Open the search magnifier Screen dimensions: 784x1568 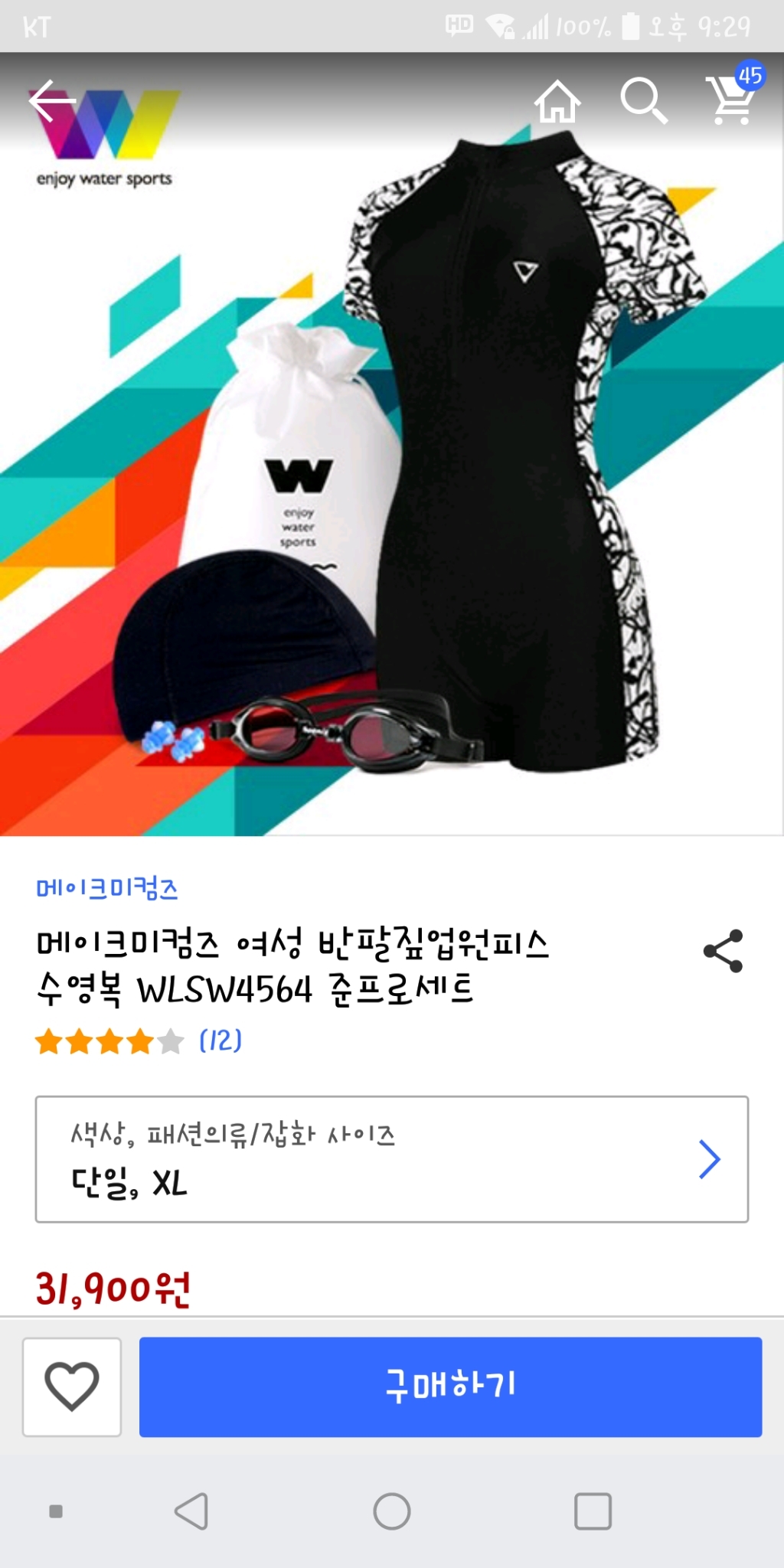point(643,101)
